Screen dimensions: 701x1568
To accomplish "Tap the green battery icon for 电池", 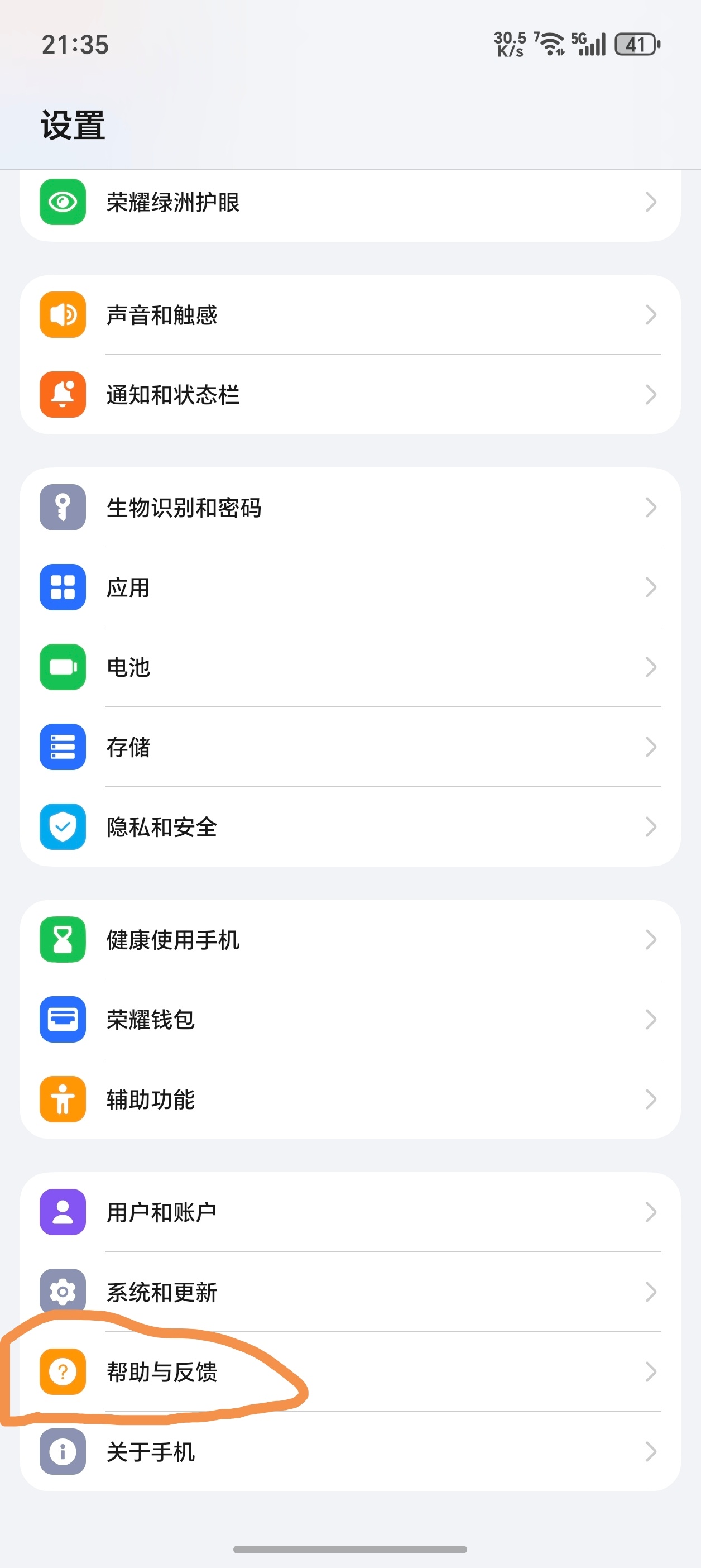I will [62, 667].
